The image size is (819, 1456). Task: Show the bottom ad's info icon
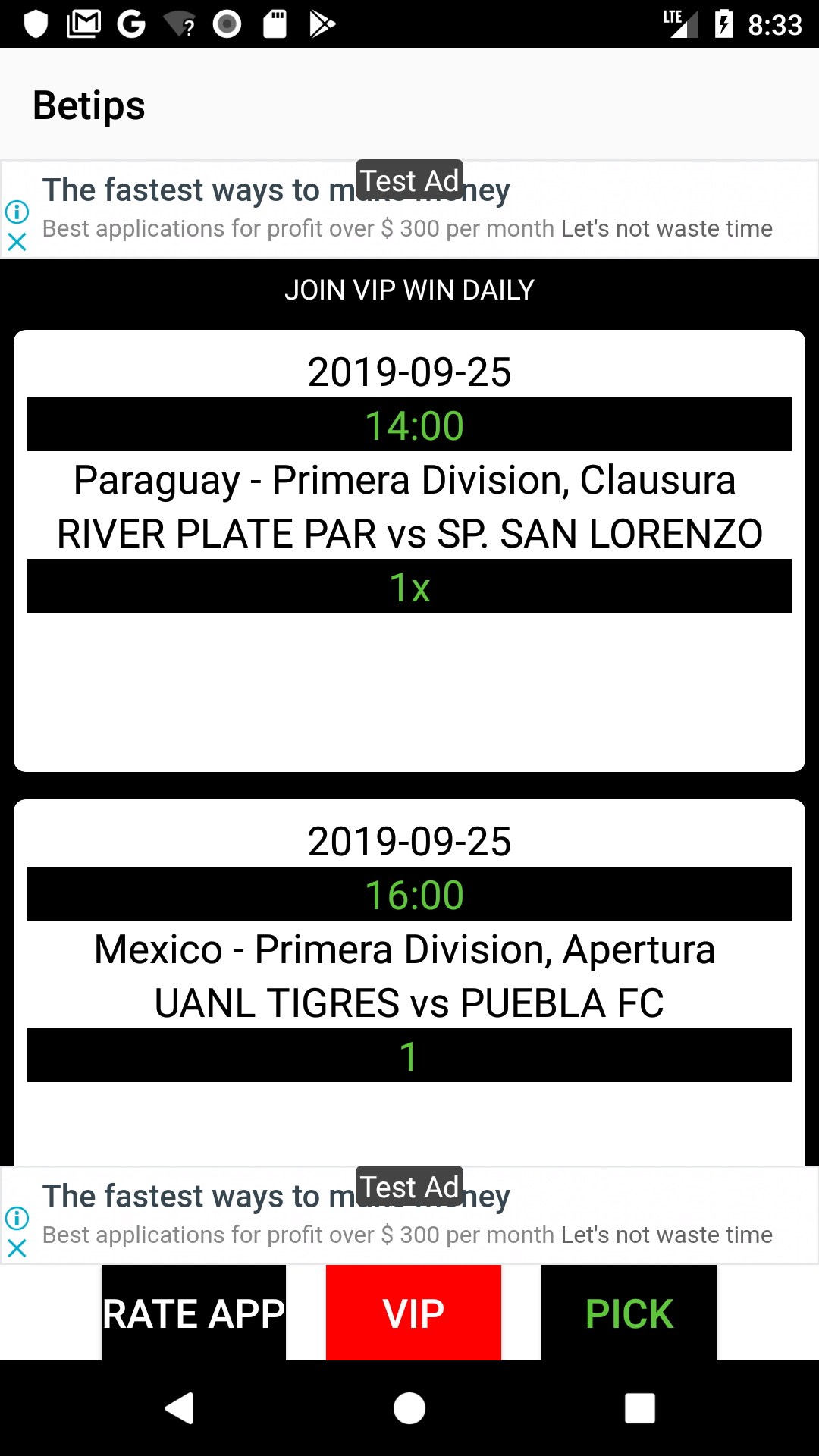pyautogui.click(x=17, y=1218)
